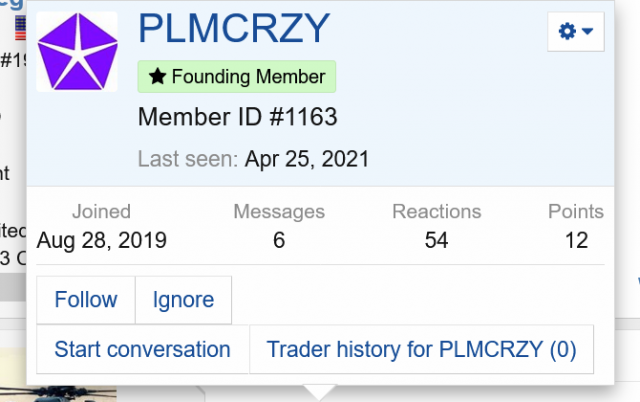Ignore this member

point(183,300)
